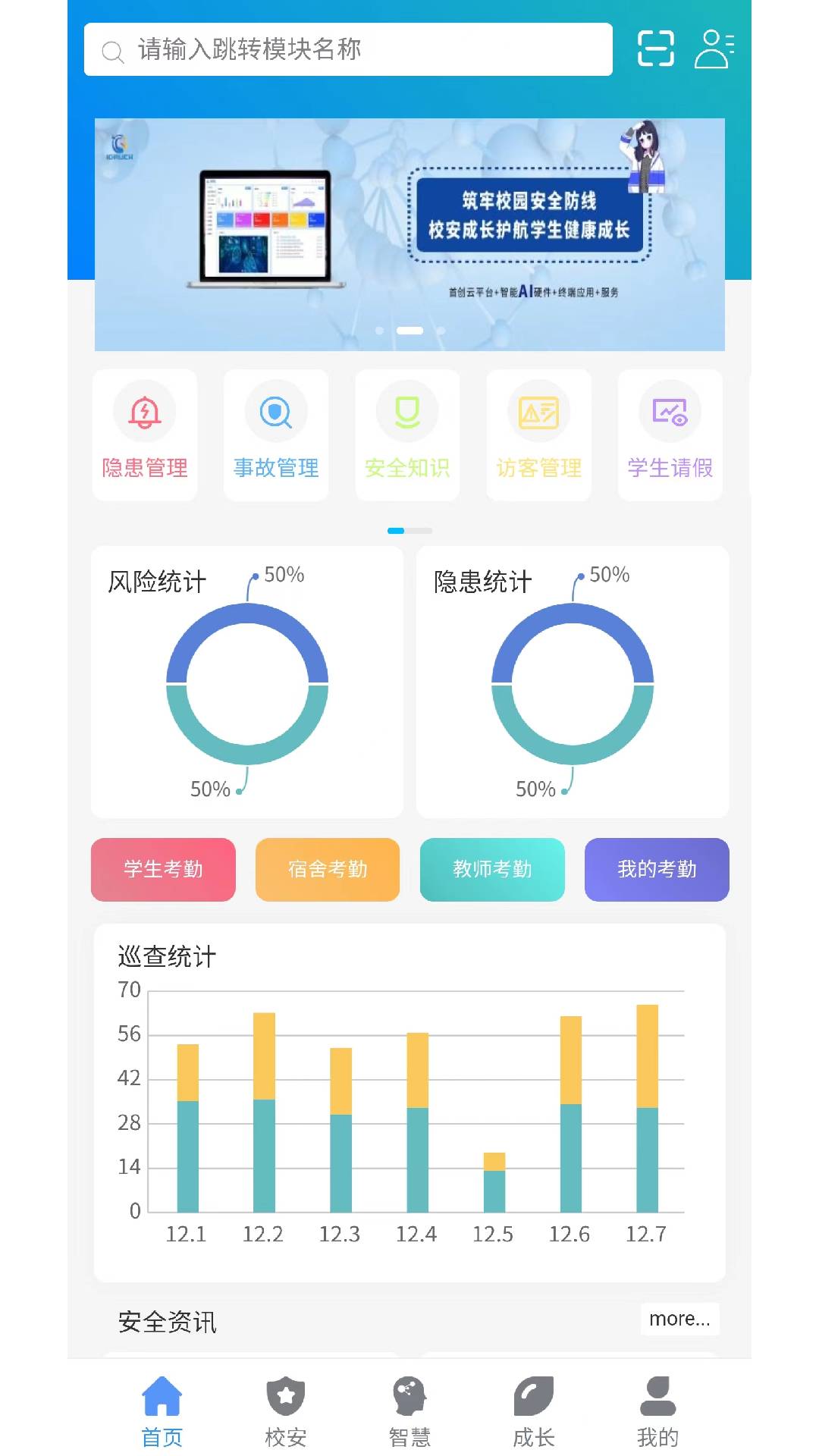Switch to the 校安 tab

pyautogui.click(x=286, y=1412)
